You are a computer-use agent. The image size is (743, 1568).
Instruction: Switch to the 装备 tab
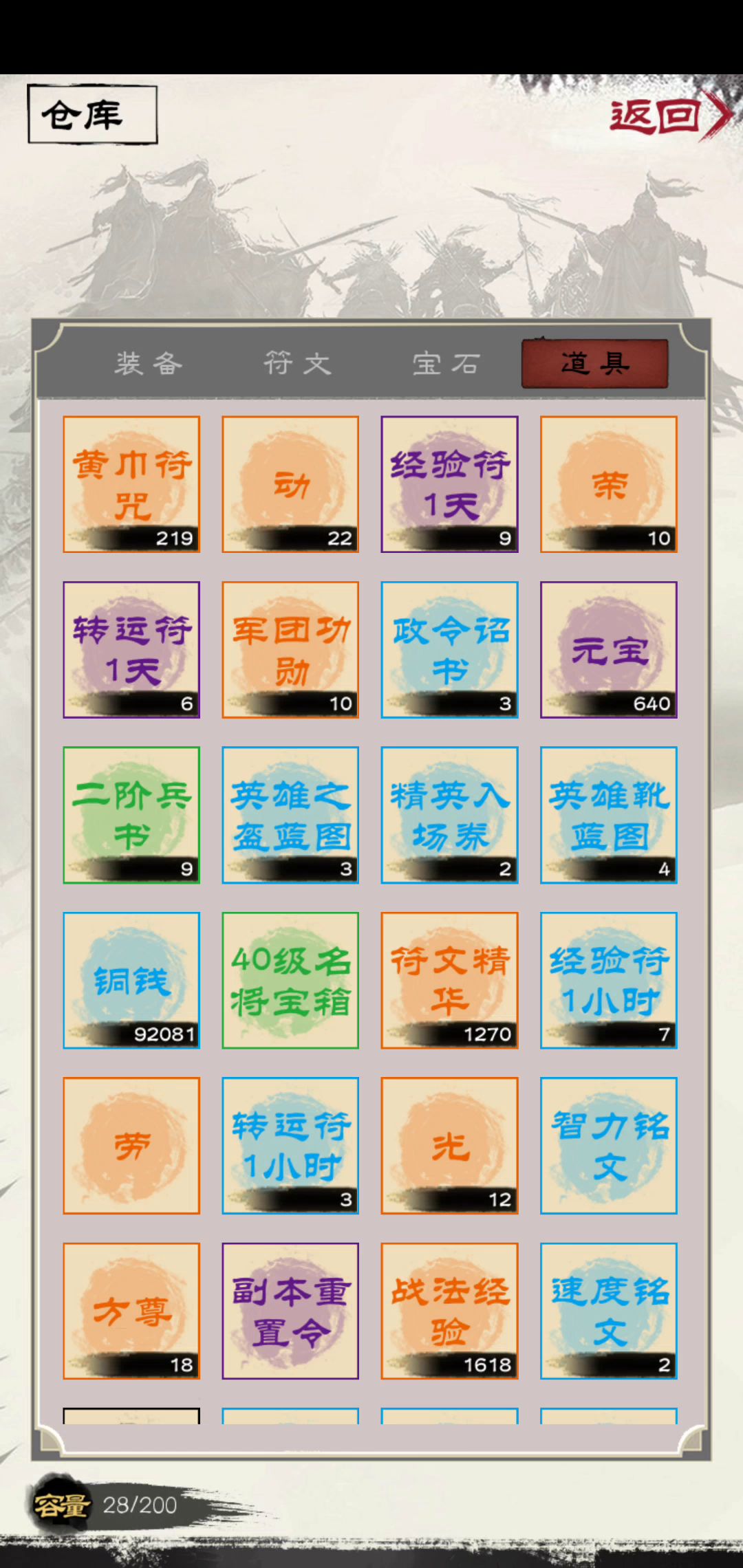tap(149, 364)
